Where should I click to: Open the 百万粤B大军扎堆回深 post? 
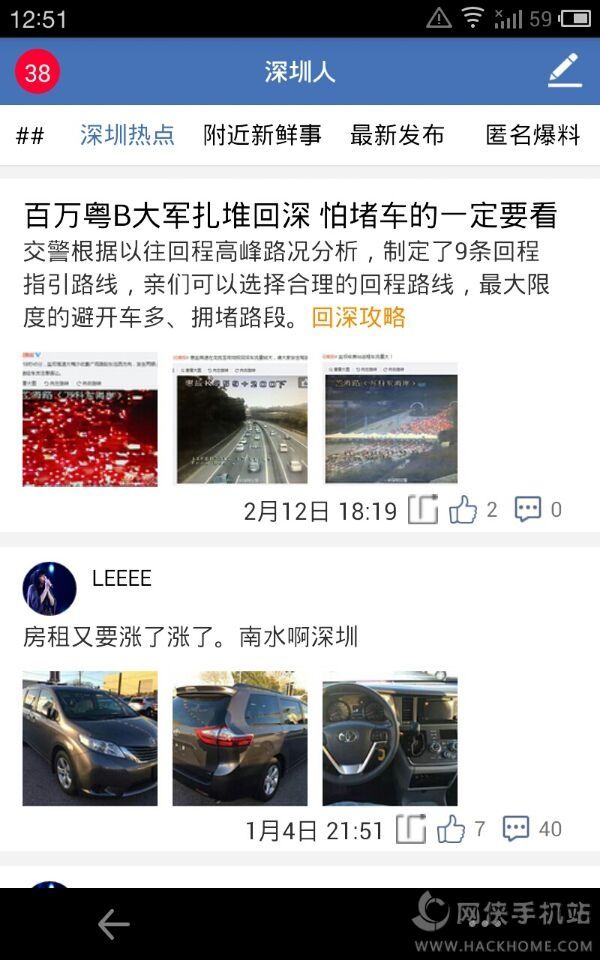coord(290,215)
